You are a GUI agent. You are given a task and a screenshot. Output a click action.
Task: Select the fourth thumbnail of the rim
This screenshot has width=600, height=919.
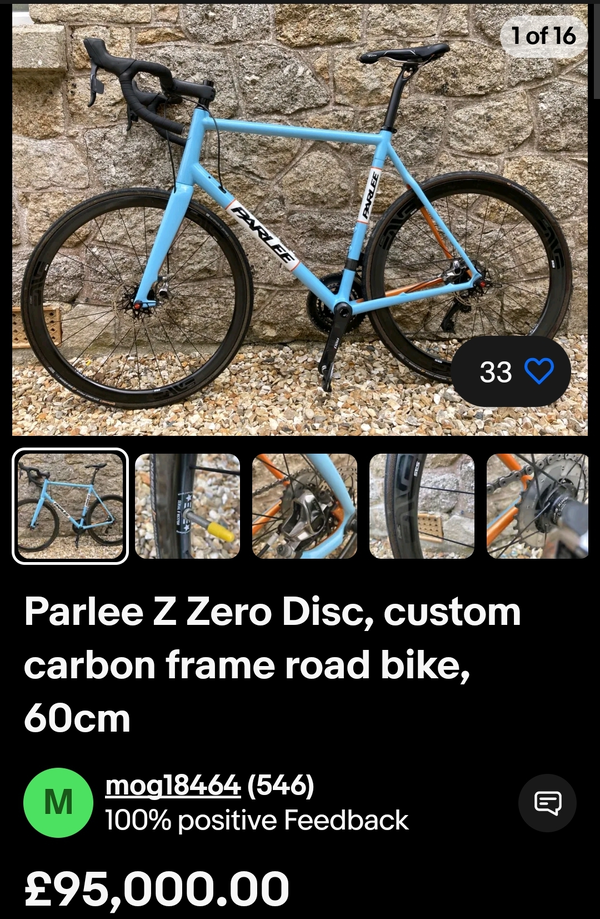(421, 506)
